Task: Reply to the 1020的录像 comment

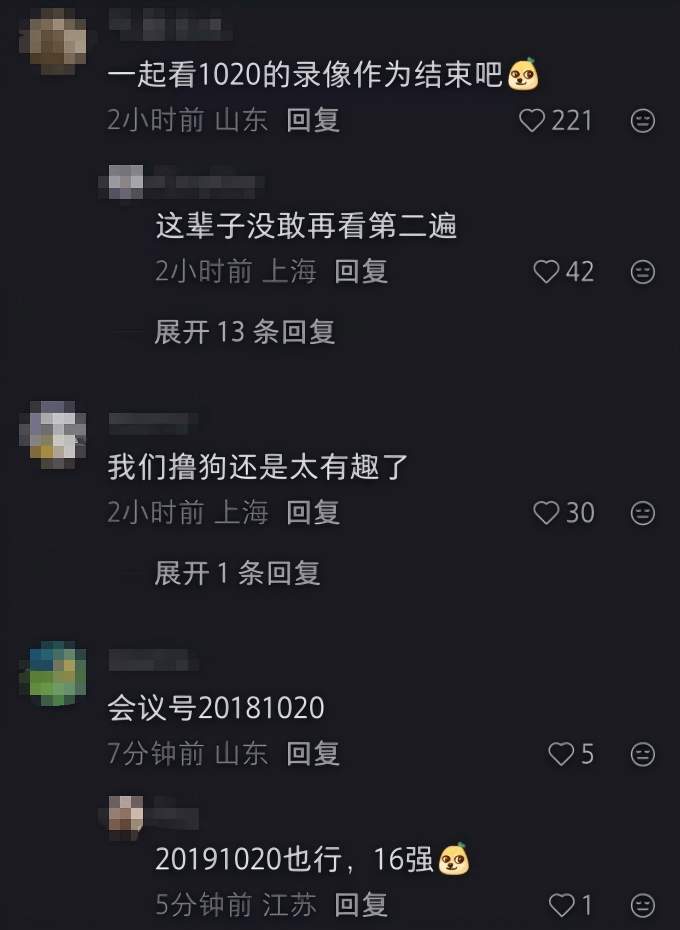Action: pyautogui.click(x=313, y=121)
